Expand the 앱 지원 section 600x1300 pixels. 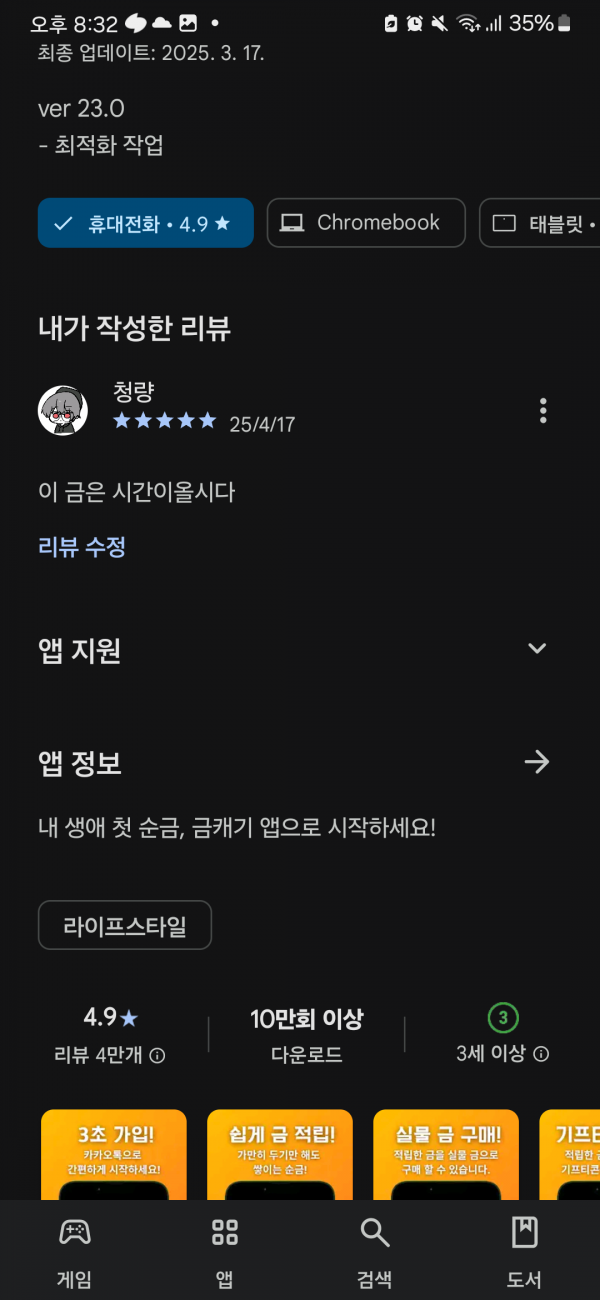(537, 648)
